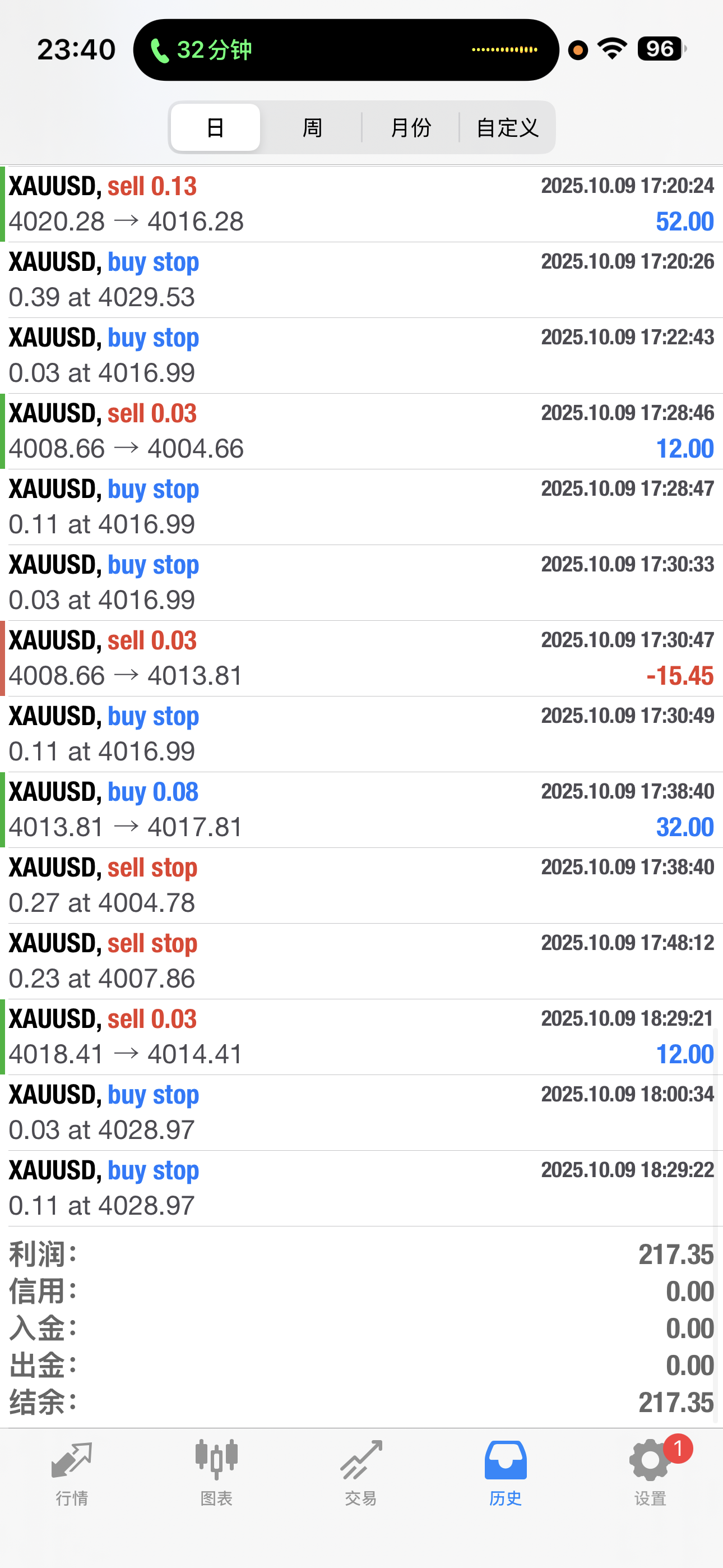The height and width of the screenshot is (1568, 723).
Task: Open the 历史 history tab
Action: 505,1472
